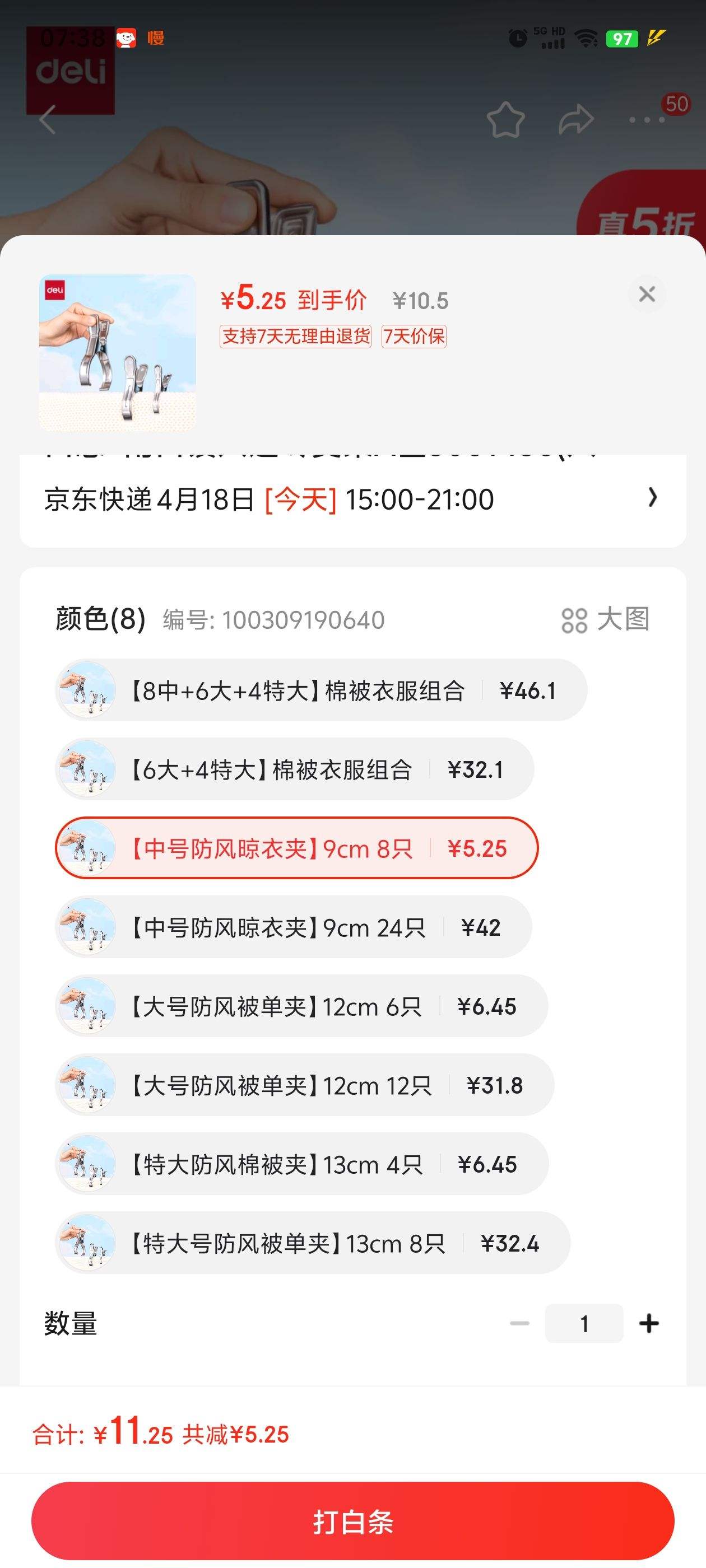Open the 京东快递 delivery time row

352,499
